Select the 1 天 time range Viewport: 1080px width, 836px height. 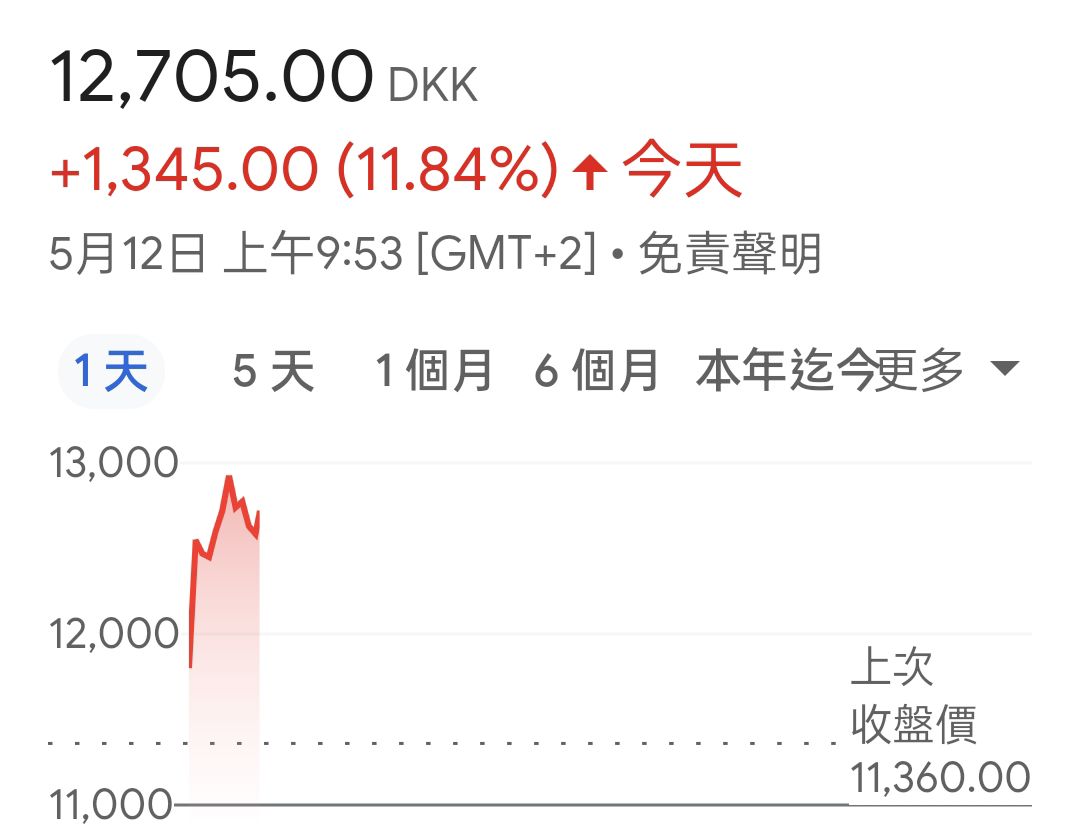(x=111, y=372)
